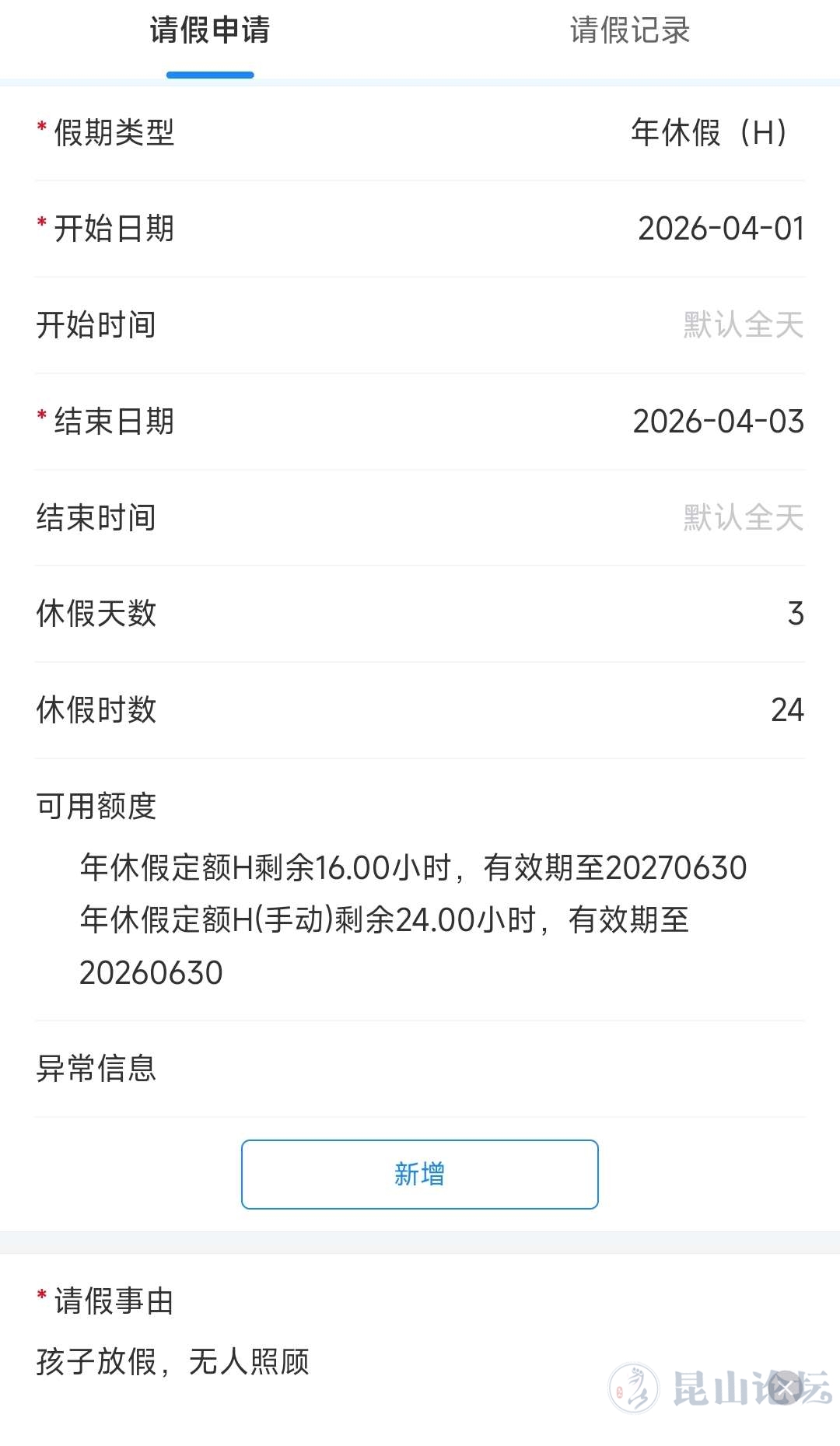Choose a new 结束日期
The width and height of the screenshot is (840, 1446).
[x=718, y=422]
